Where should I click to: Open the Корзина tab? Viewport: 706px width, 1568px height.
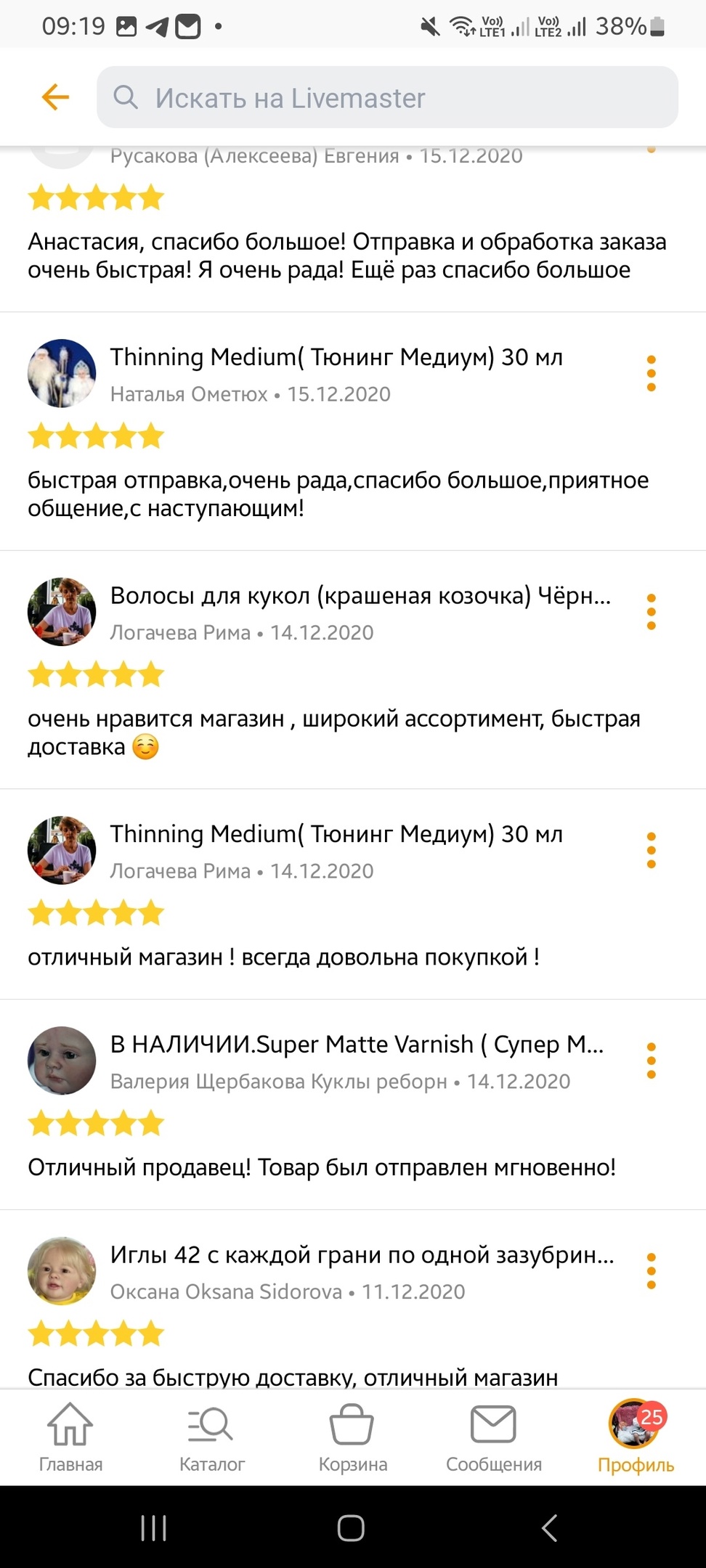pos(352,1438)
